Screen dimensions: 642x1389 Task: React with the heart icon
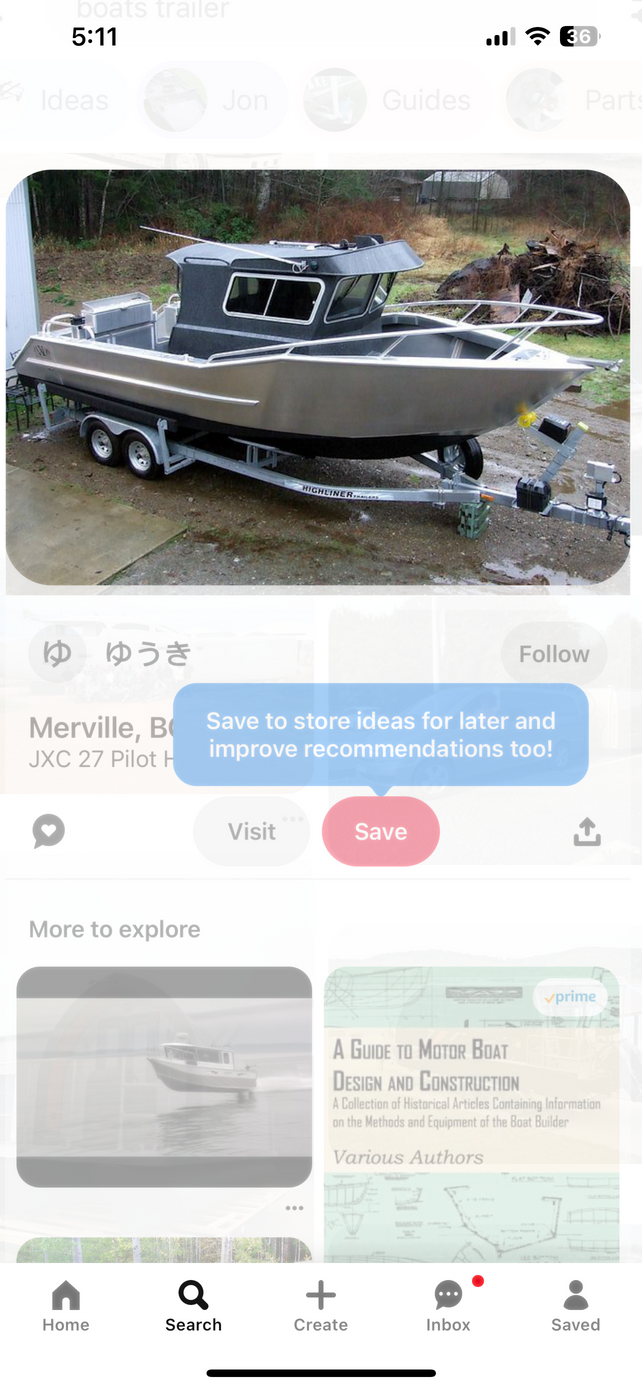pyautogui.click(x=48, y=831)
